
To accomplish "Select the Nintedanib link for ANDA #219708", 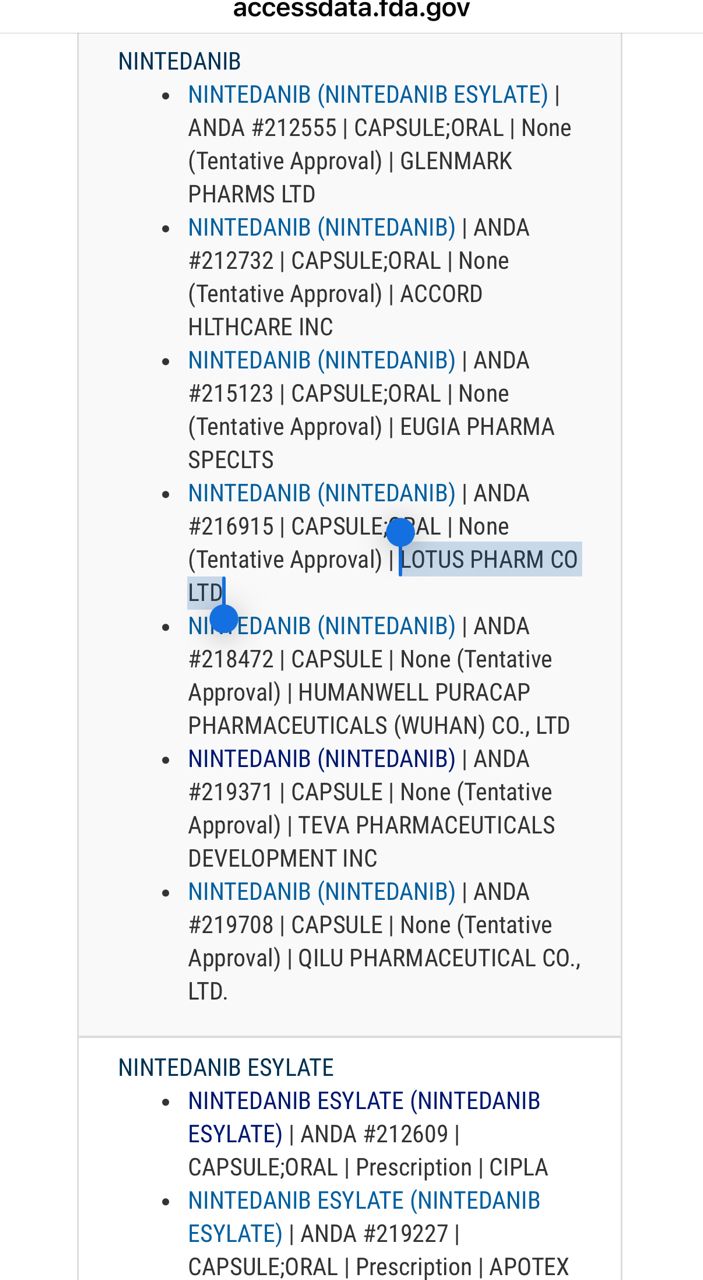I will tap(321, 892).
